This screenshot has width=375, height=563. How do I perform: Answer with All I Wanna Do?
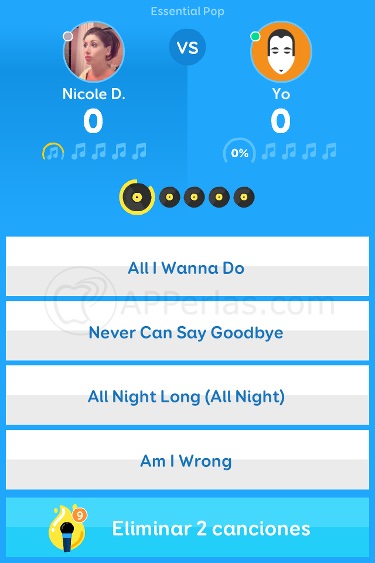coord(187,266)
